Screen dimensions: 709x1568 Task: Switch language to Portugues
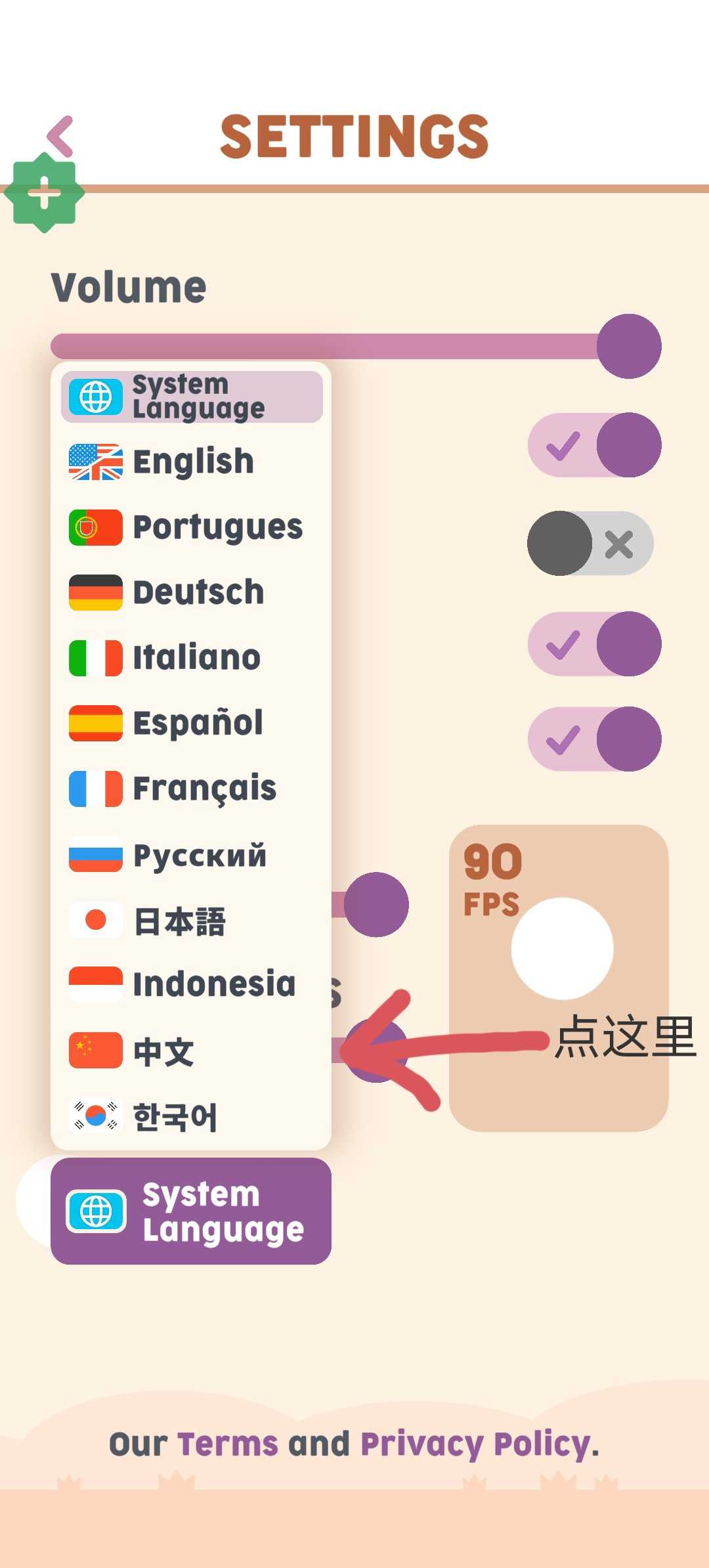coord(191,527)
